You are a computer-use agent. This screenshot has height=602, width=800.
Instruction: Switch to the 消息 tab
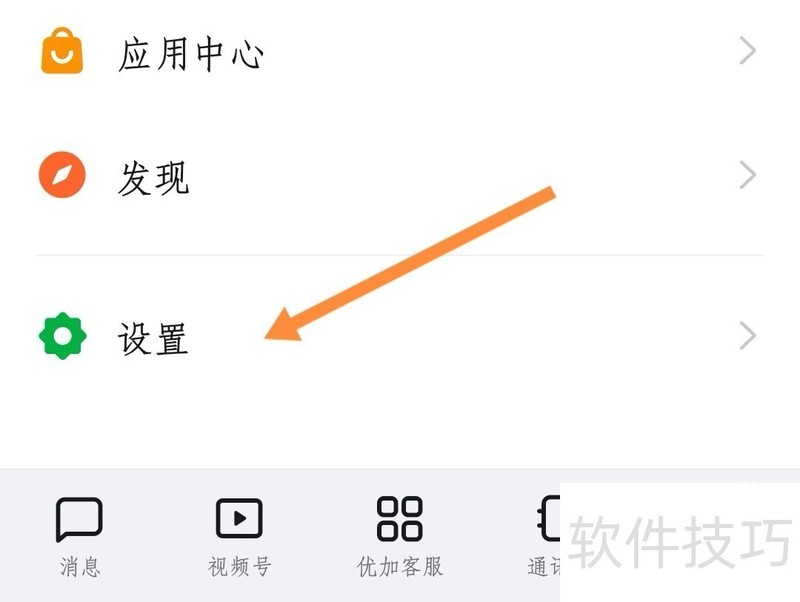[x=79, y=537]
